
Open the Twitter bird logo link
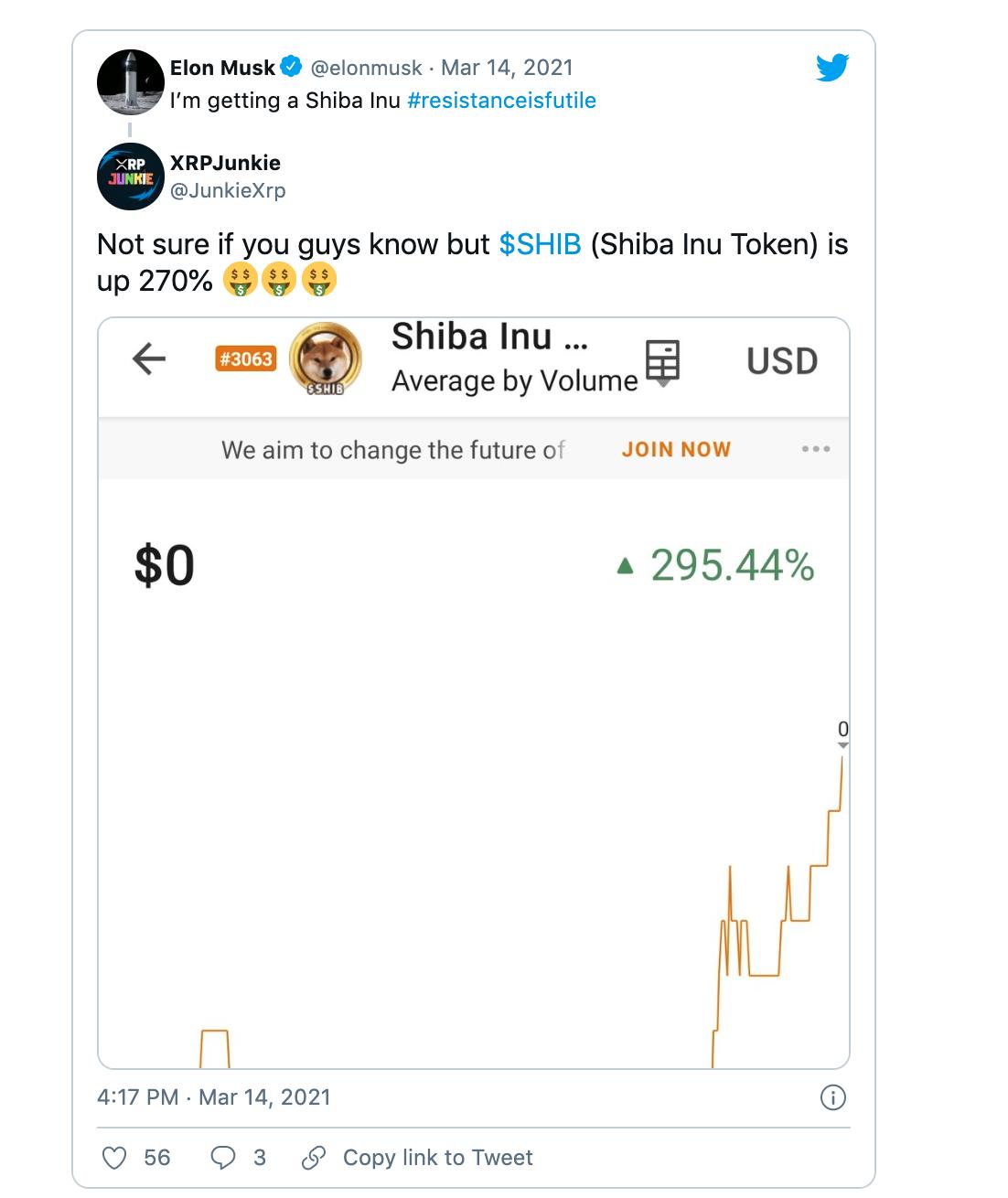[x=832, y=67]
